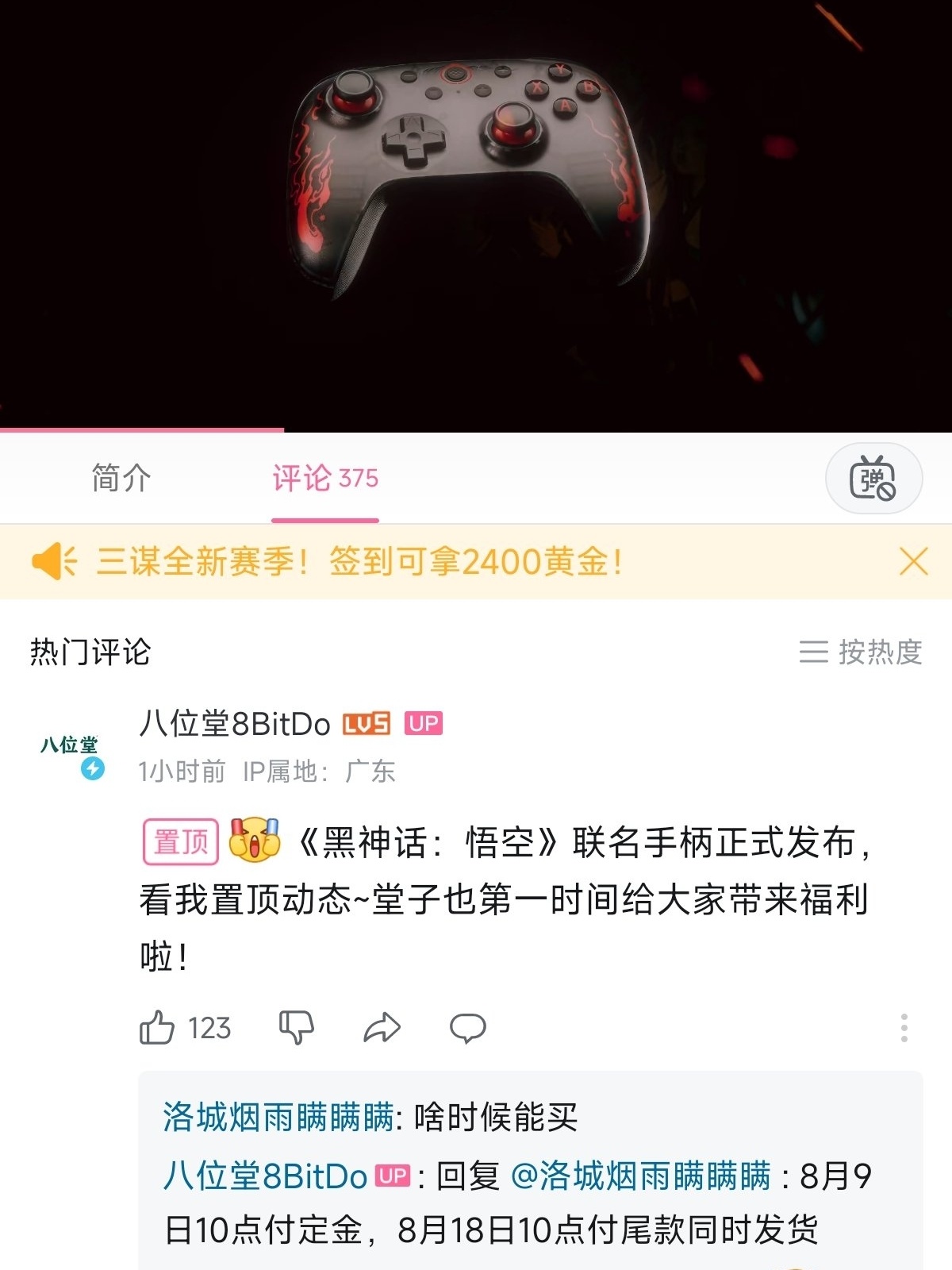Toggle the danmaku 弹 button
This screenshot has height=1270, width=952.
pos(873,479)
